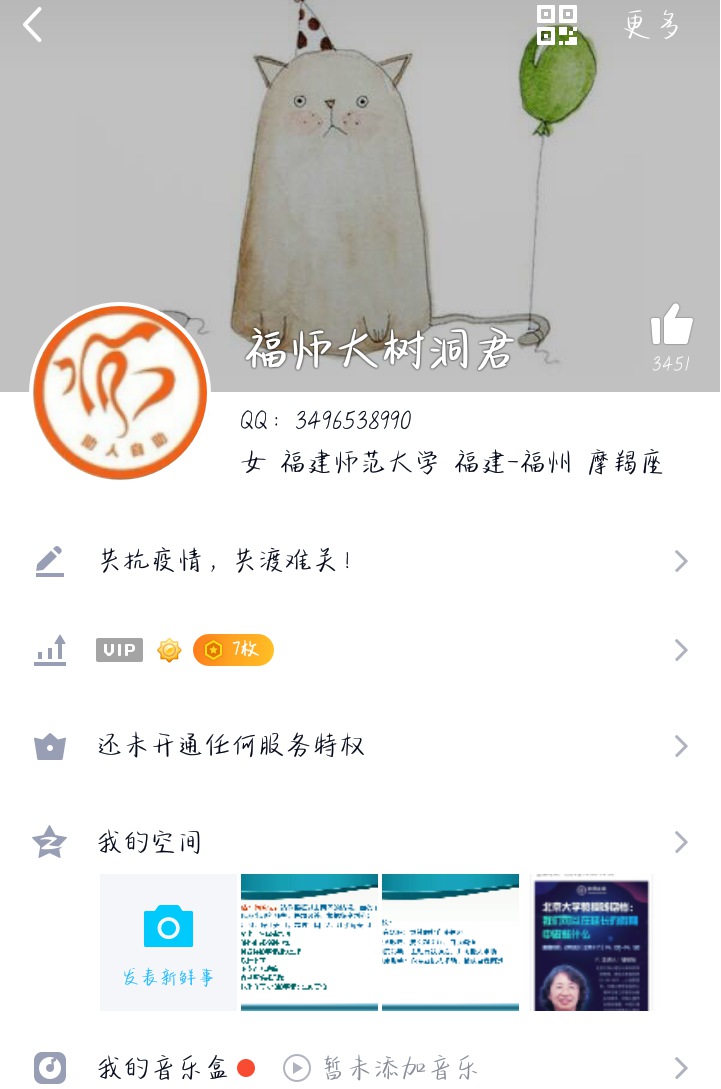Open 我的音乐盒 row
Image resolution: width=721 pixels, height=1089 pixels.
pyautogui.click(x=360, y=1067)
